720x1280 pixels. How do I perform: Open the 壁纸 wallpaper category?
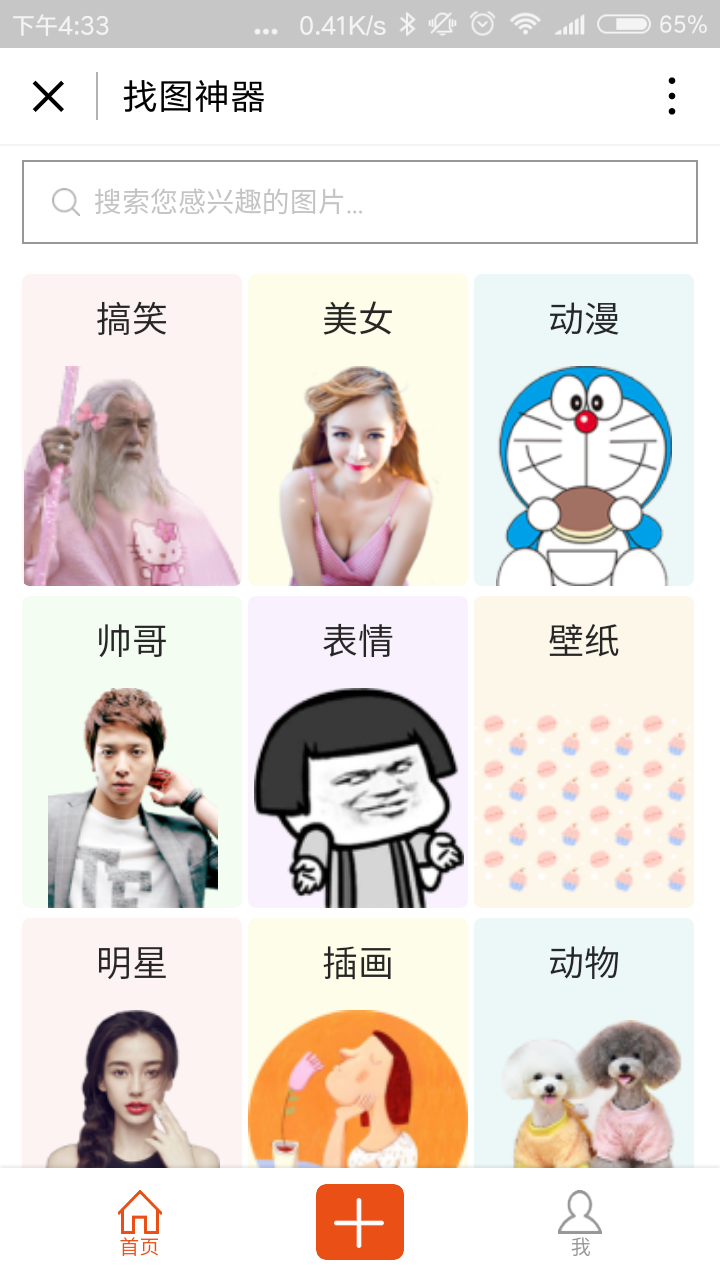tap(584, 752)
